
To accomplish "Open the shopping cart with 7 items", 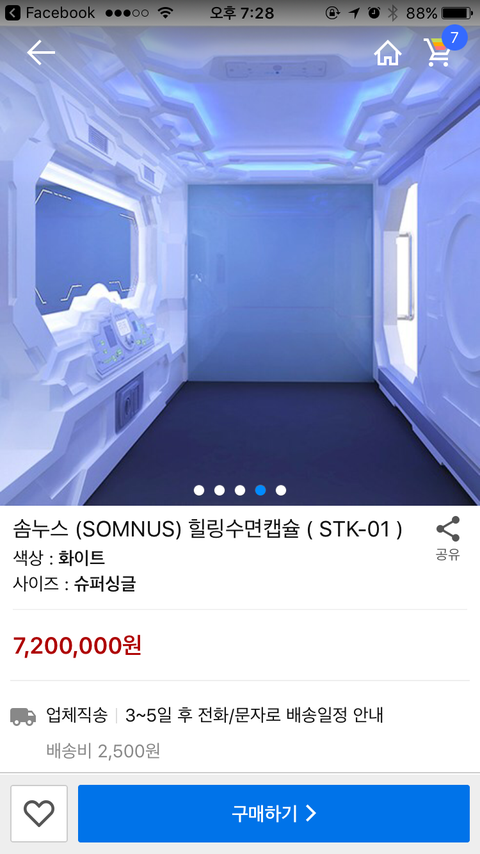I will tap(441, 49).
